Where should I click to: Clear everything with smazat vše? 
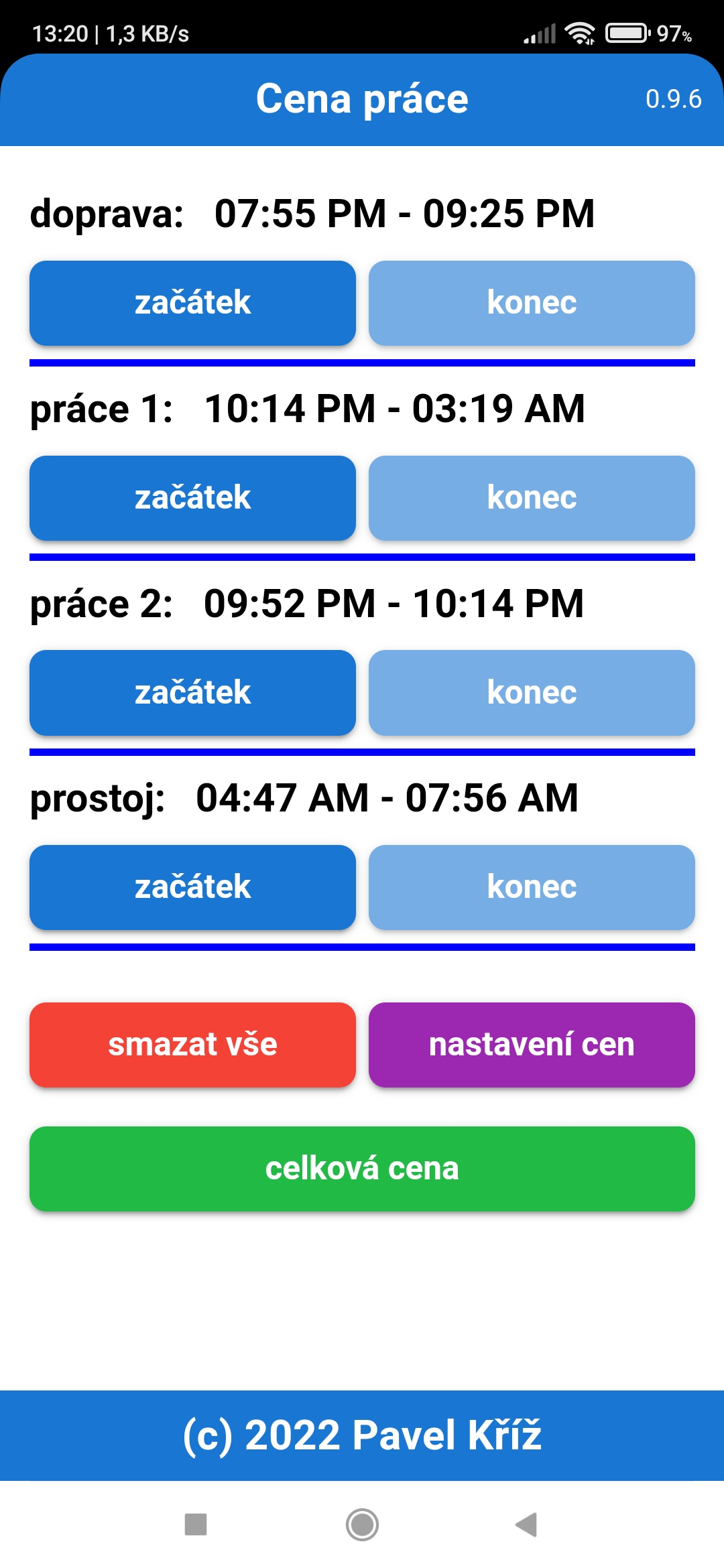pyautogui.click(x=192, y=1045)
